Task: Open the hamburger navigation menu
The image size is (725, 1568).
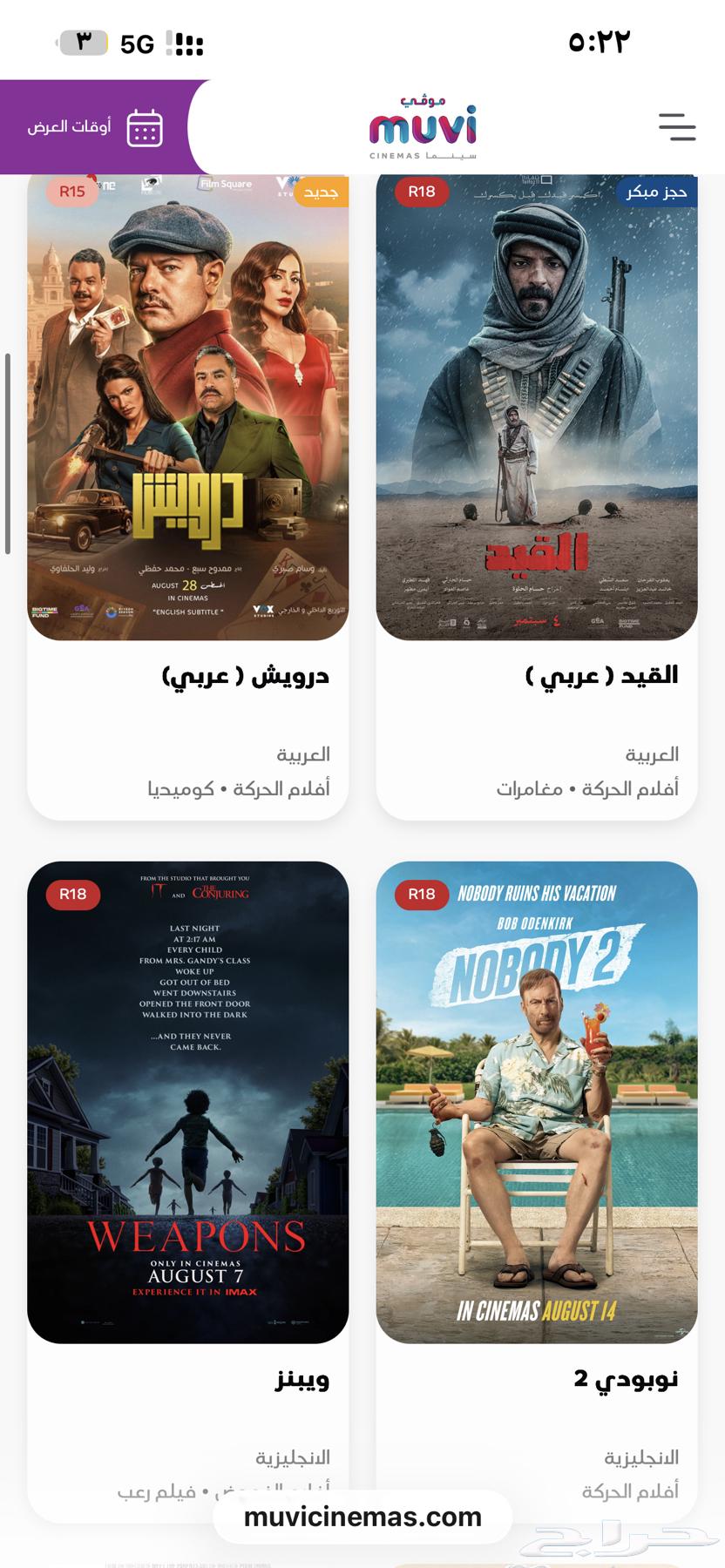Action: (x=677, y=127)
